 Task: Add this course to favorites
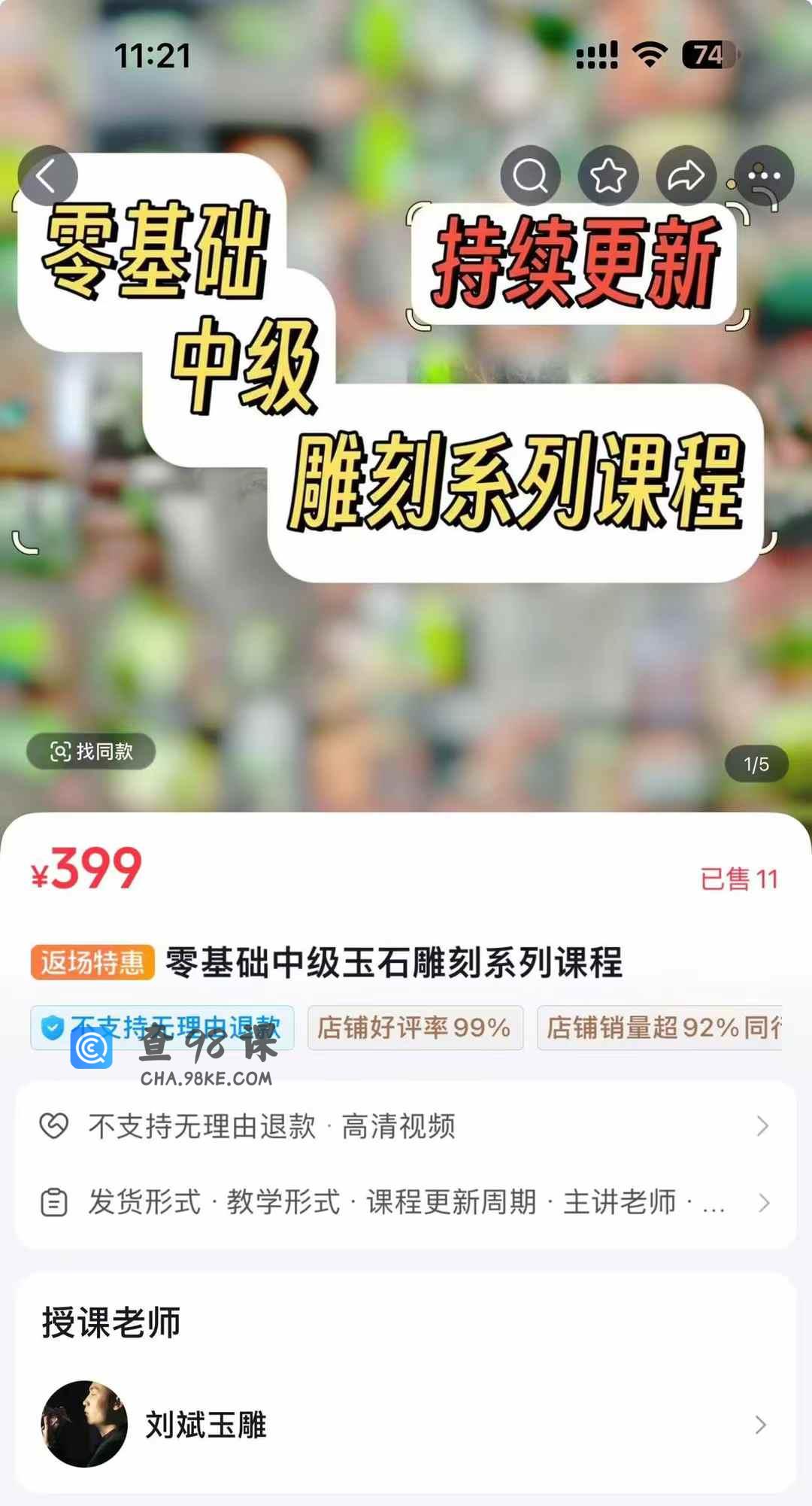tap(608, 176)
